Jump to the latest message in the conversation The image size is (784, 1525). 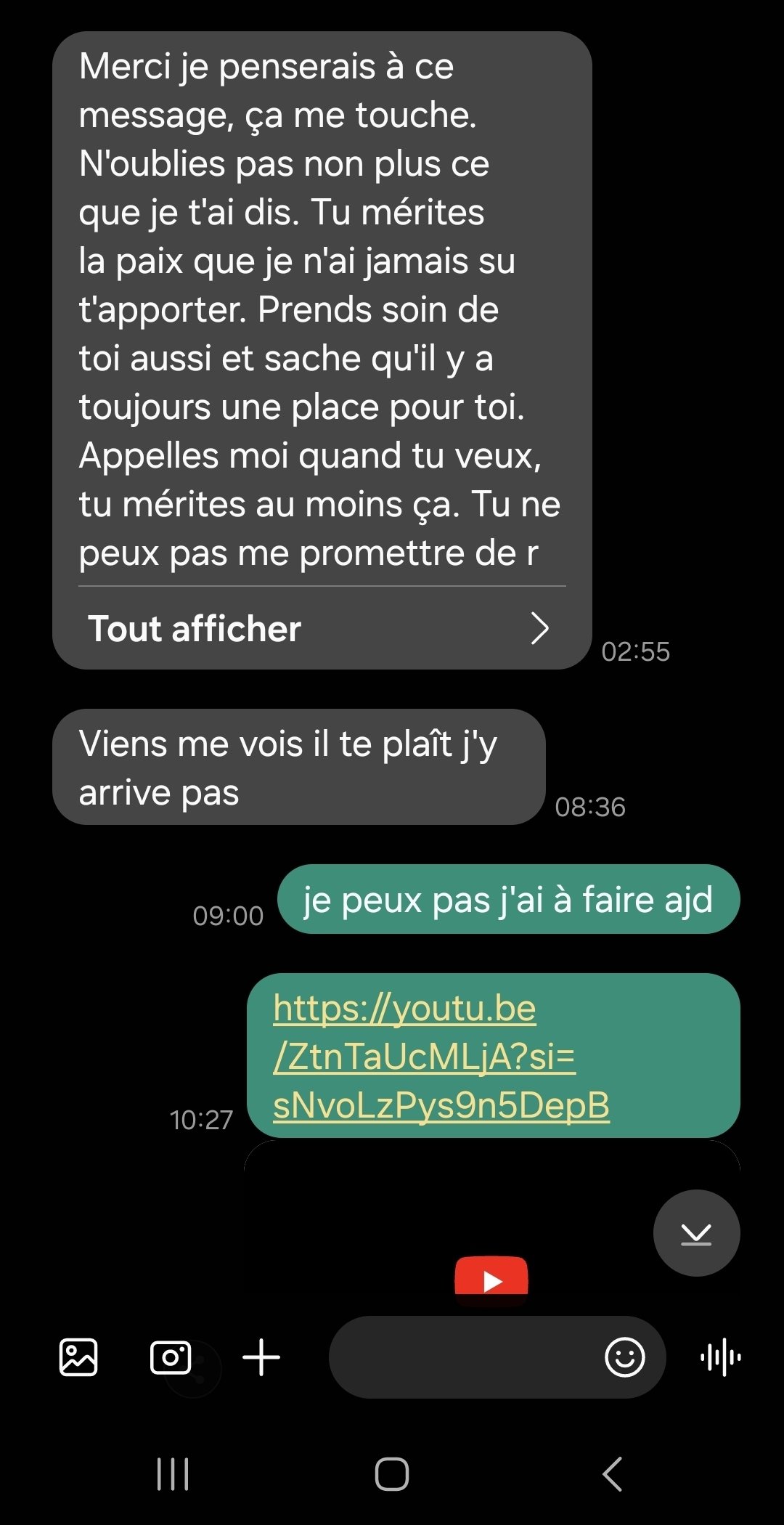696,1233
